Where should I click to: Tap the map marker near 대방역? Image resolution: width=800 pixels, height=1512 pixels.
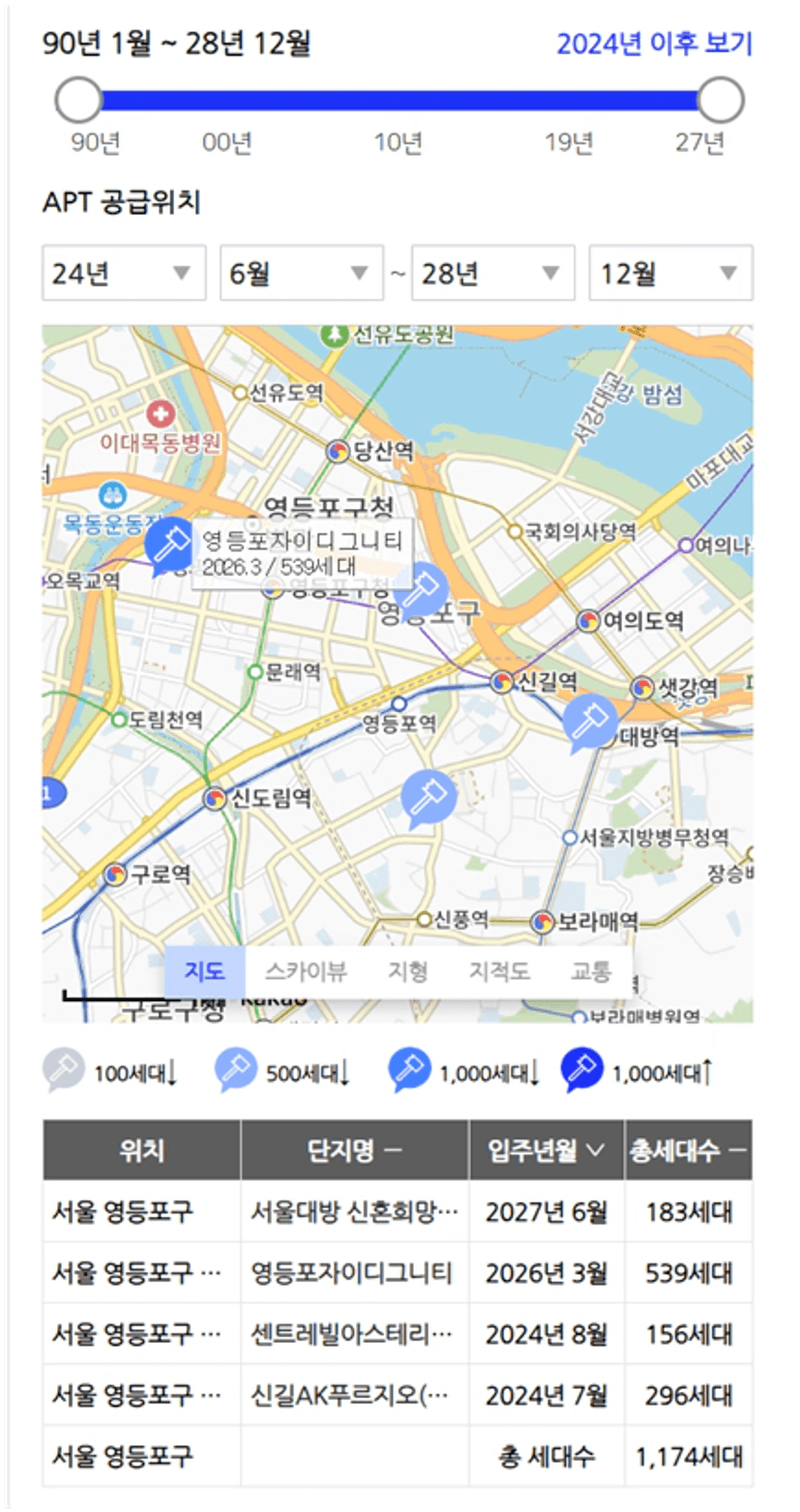click(590, 723)
